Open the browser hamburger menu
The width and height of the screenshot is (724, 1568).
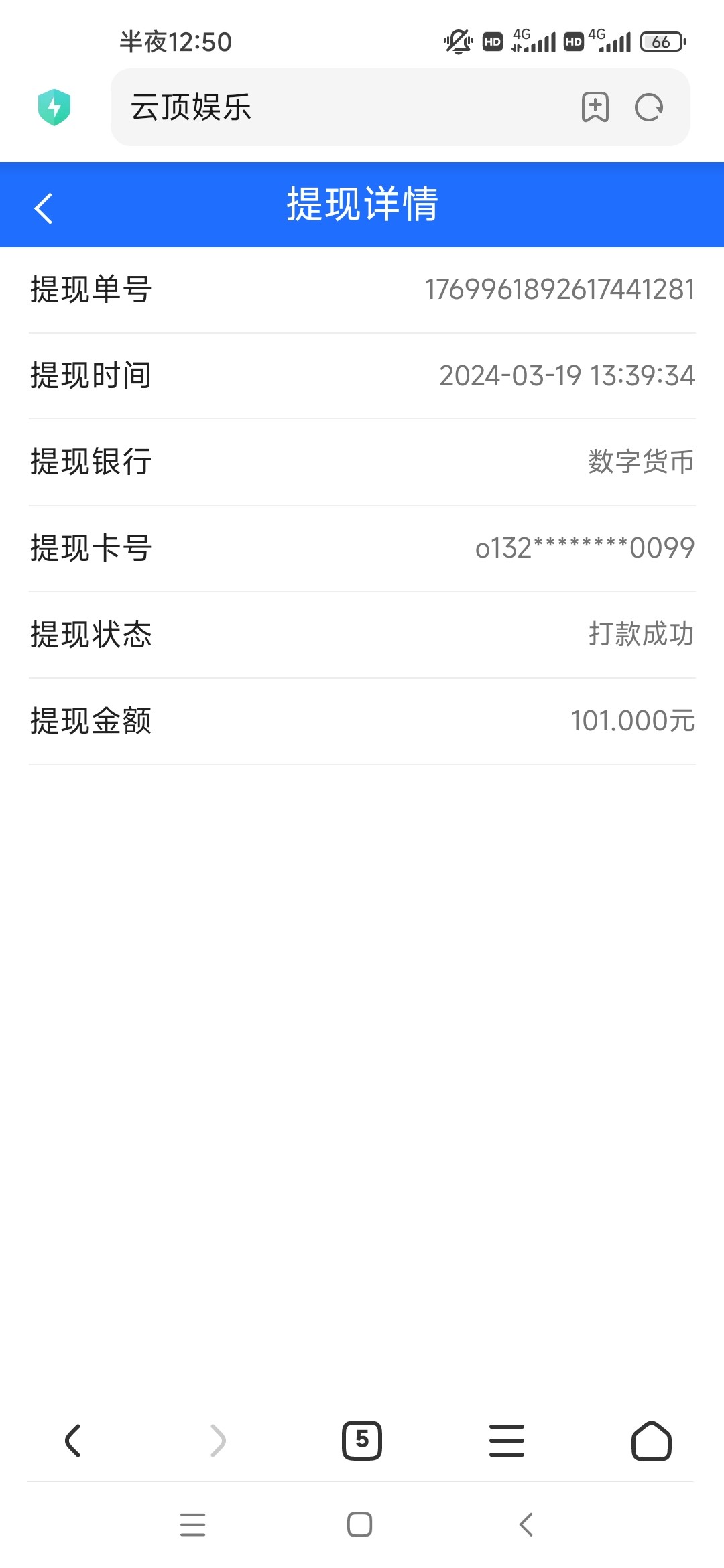507,1441
